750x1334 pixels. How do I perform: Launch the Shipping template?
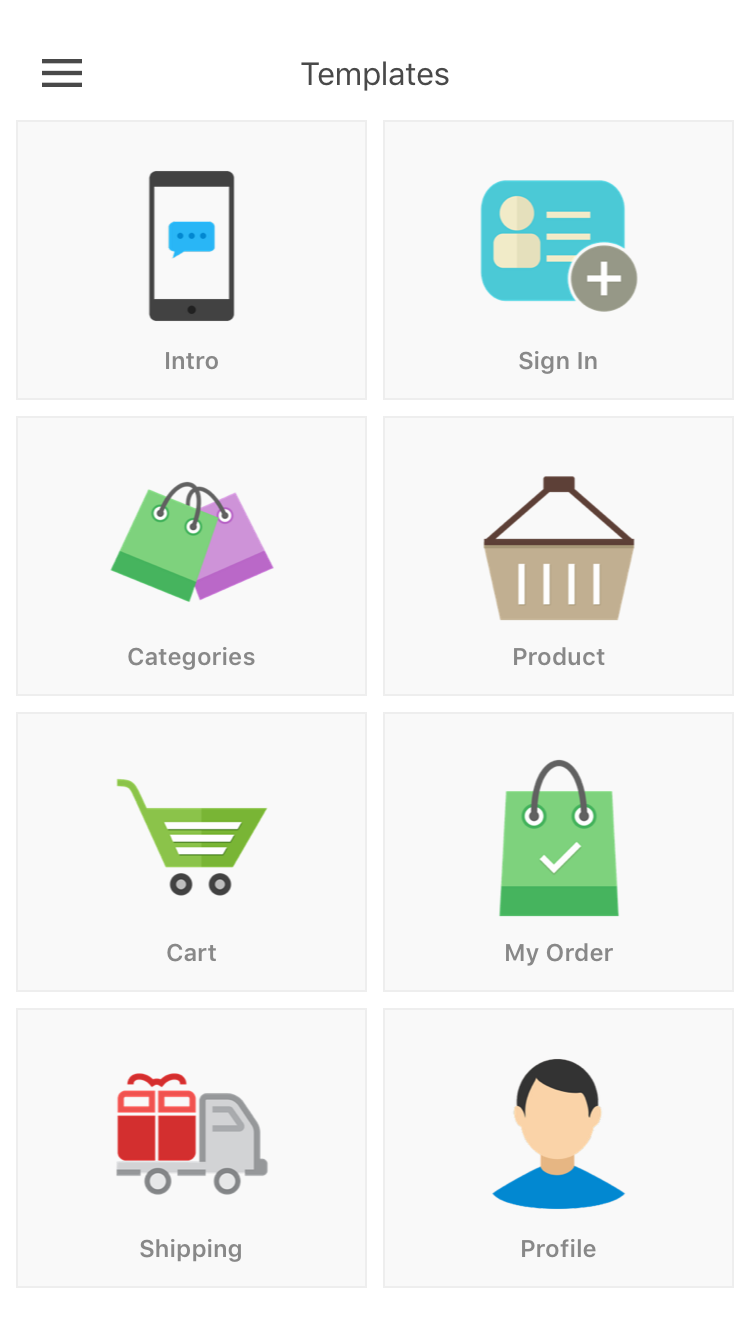[x=191, y=1148]
